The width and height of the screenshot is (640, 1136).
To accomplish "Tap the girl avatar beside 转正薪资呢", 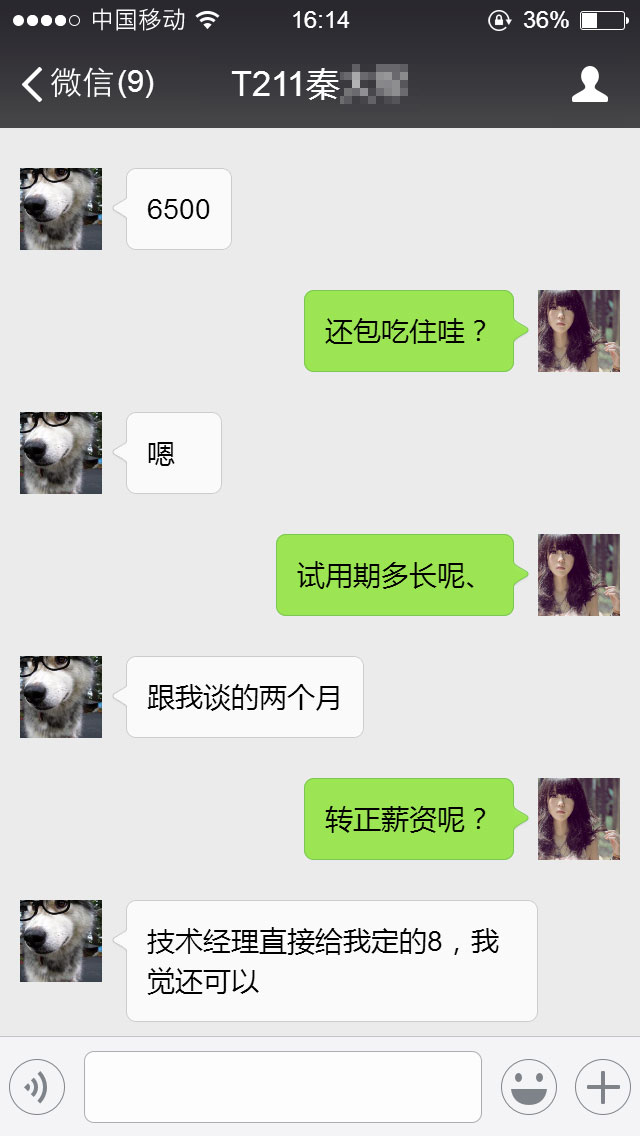I will tap(578, 819).
